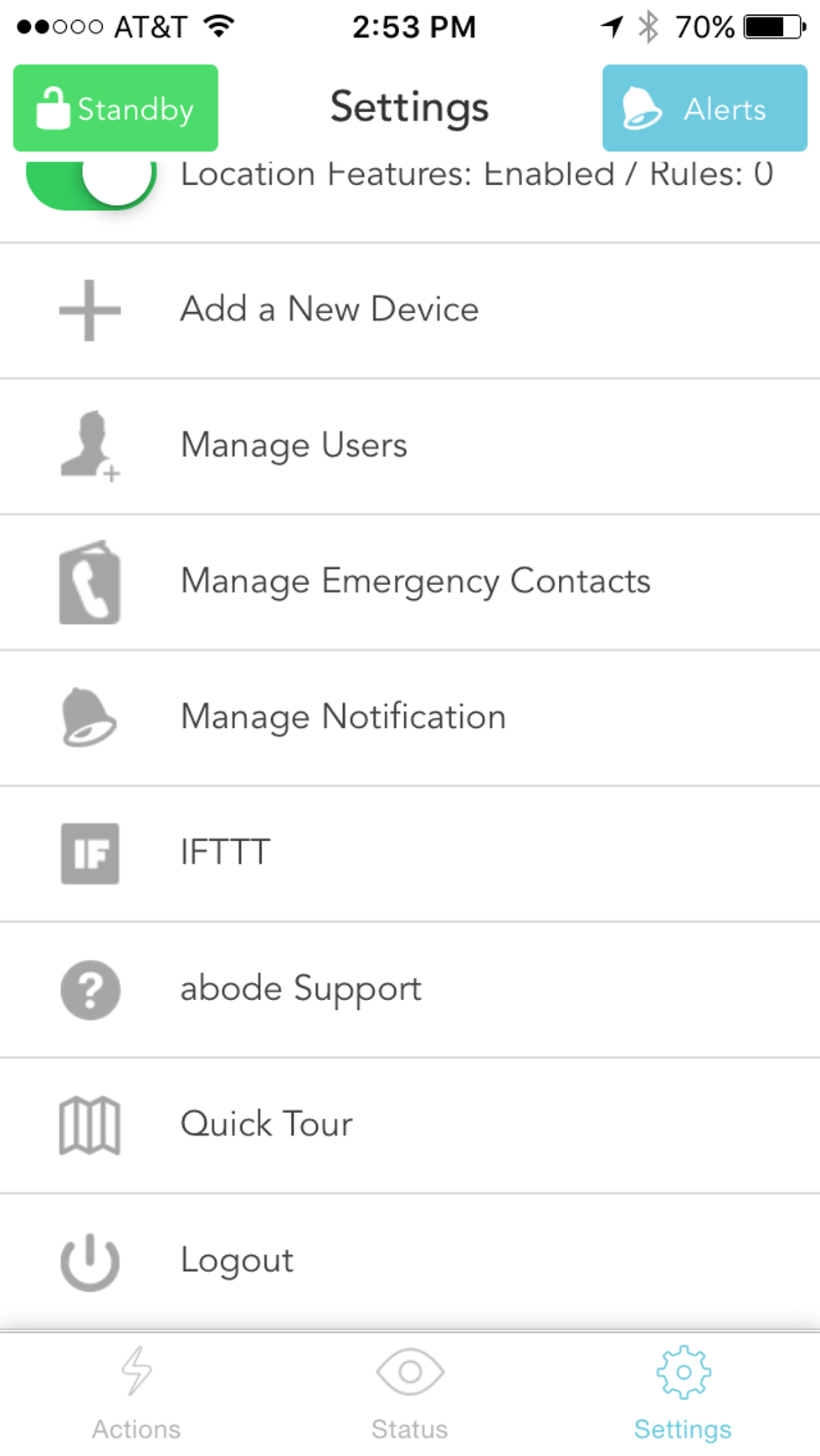Open the Alerts bell button

(704, 108)
